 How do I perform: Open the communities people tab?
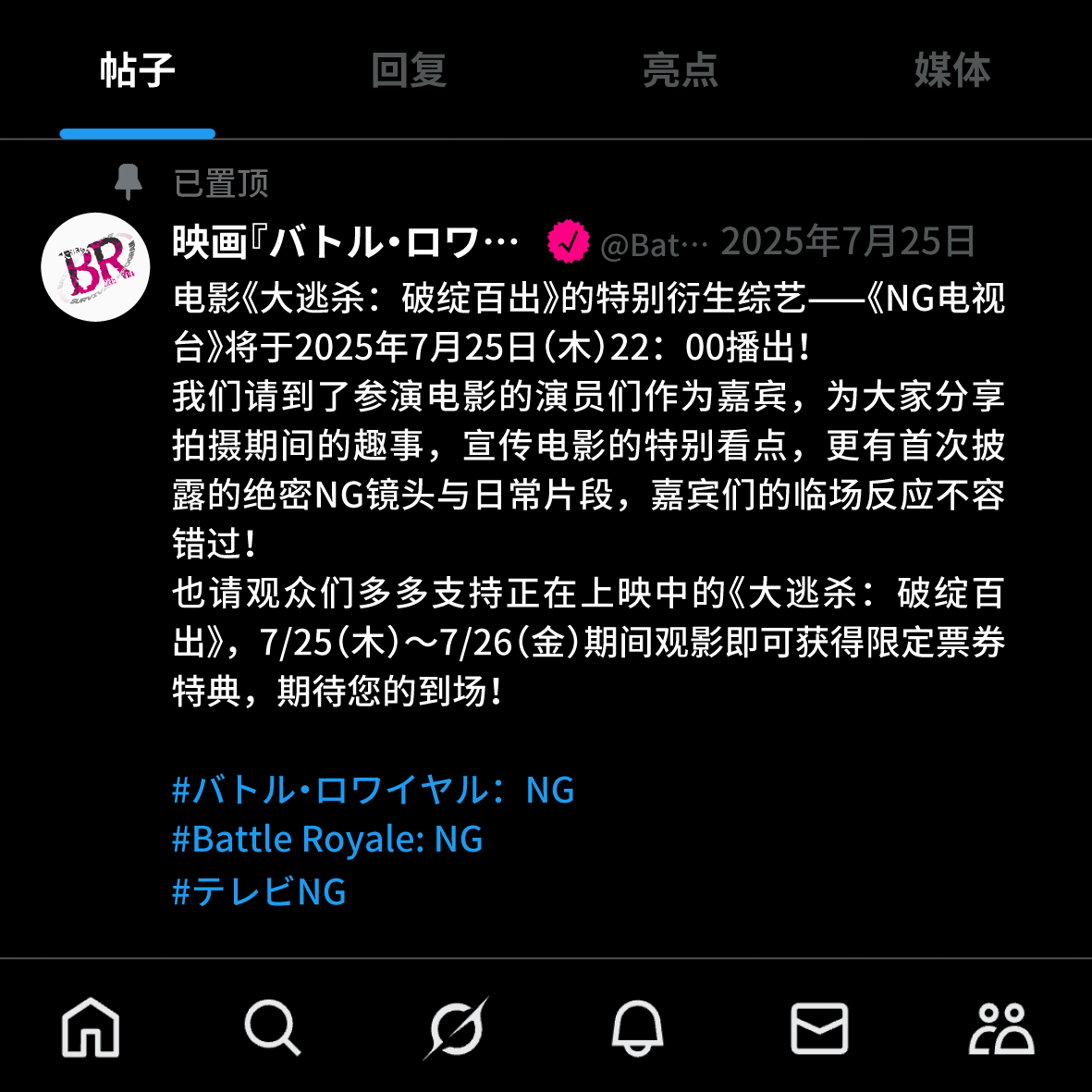[x=1001, y=1027]
